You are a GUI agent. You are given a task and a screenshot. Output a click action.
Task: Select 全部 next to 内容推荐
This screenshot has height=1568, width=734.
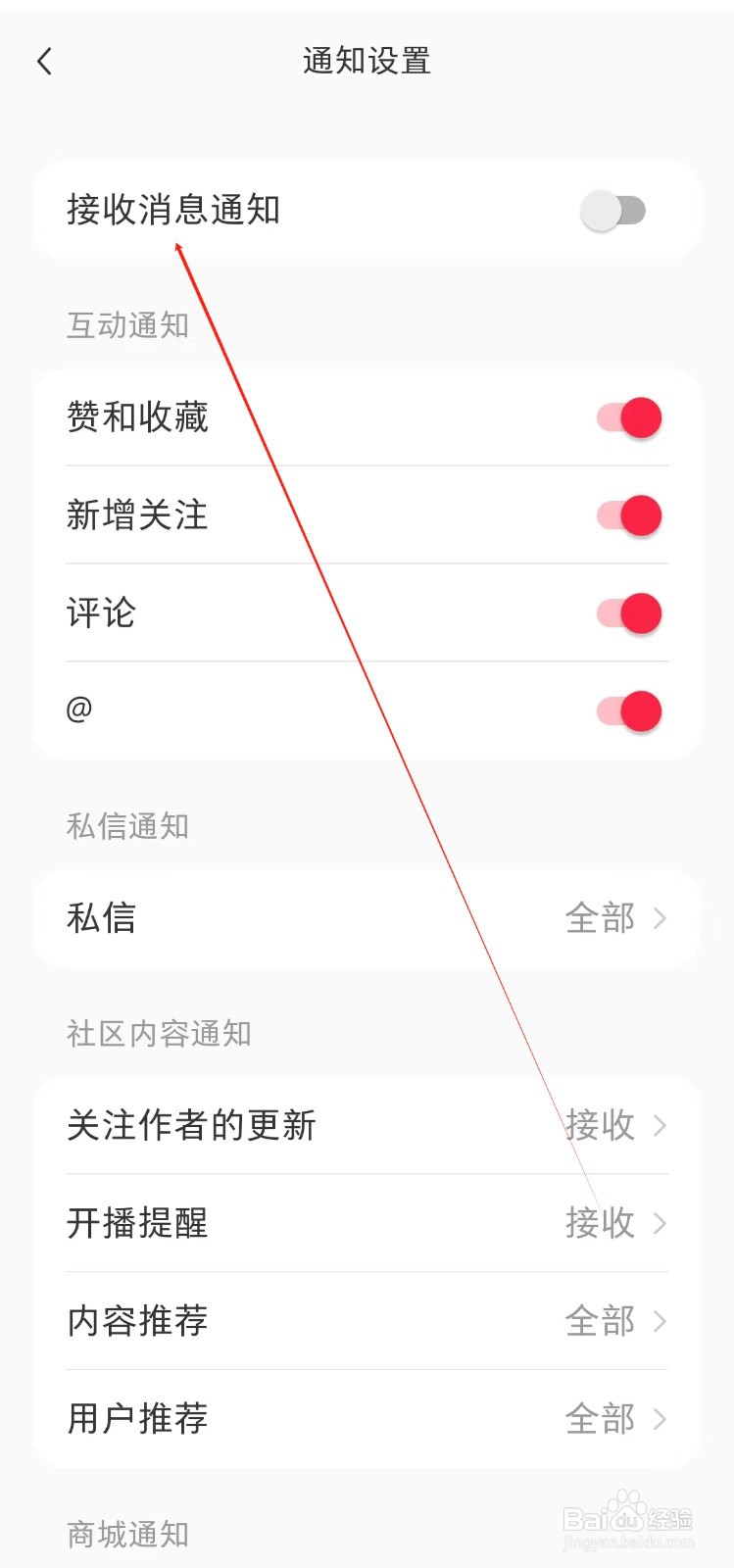pyautogui.click(x=601, y=1321)
